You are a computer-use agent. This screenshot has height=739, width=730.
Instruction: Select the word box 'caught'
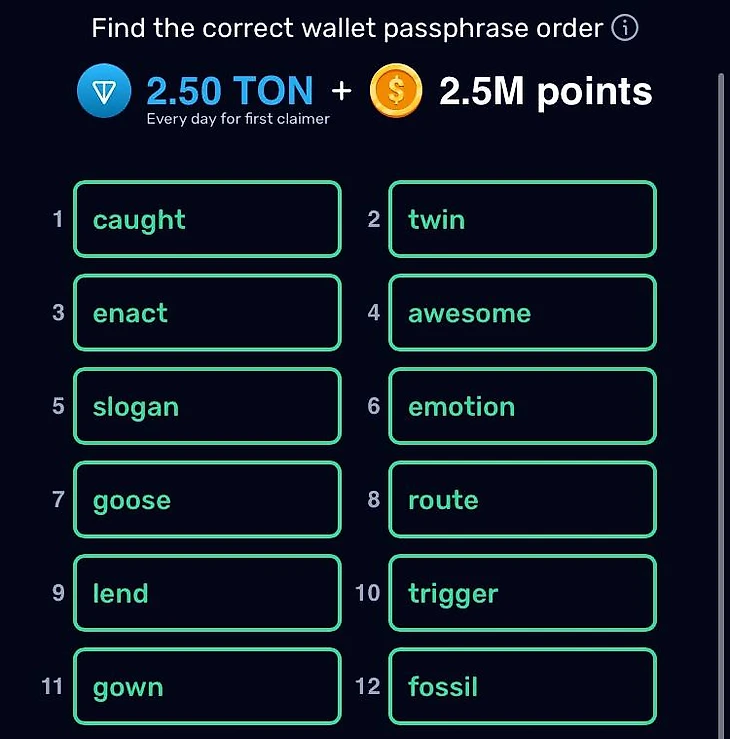[207, 219]
